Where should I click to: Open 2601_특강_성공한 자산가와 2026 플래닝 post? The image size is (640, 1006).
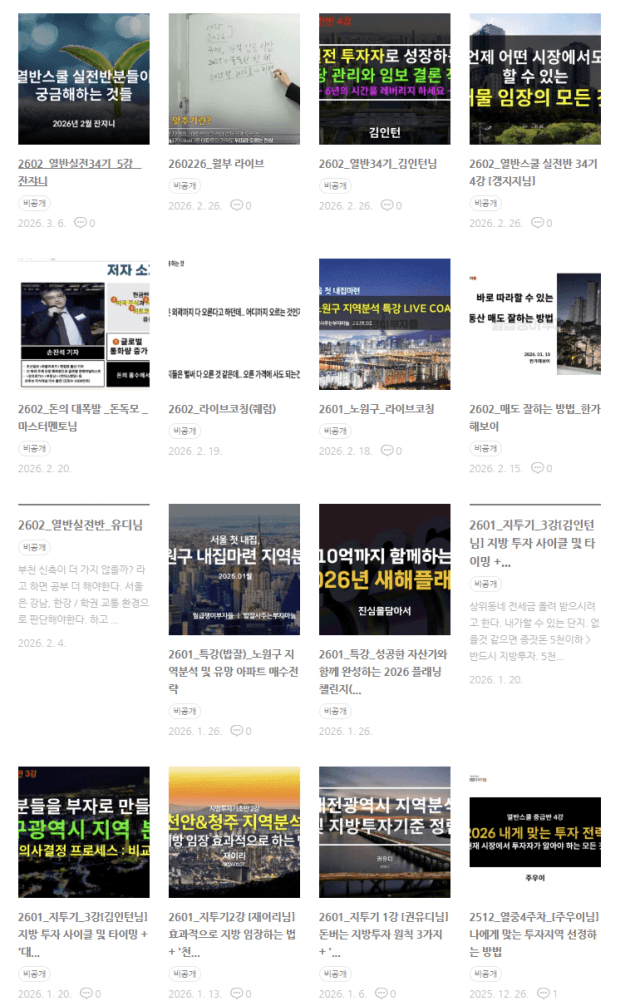coord(383,671)
